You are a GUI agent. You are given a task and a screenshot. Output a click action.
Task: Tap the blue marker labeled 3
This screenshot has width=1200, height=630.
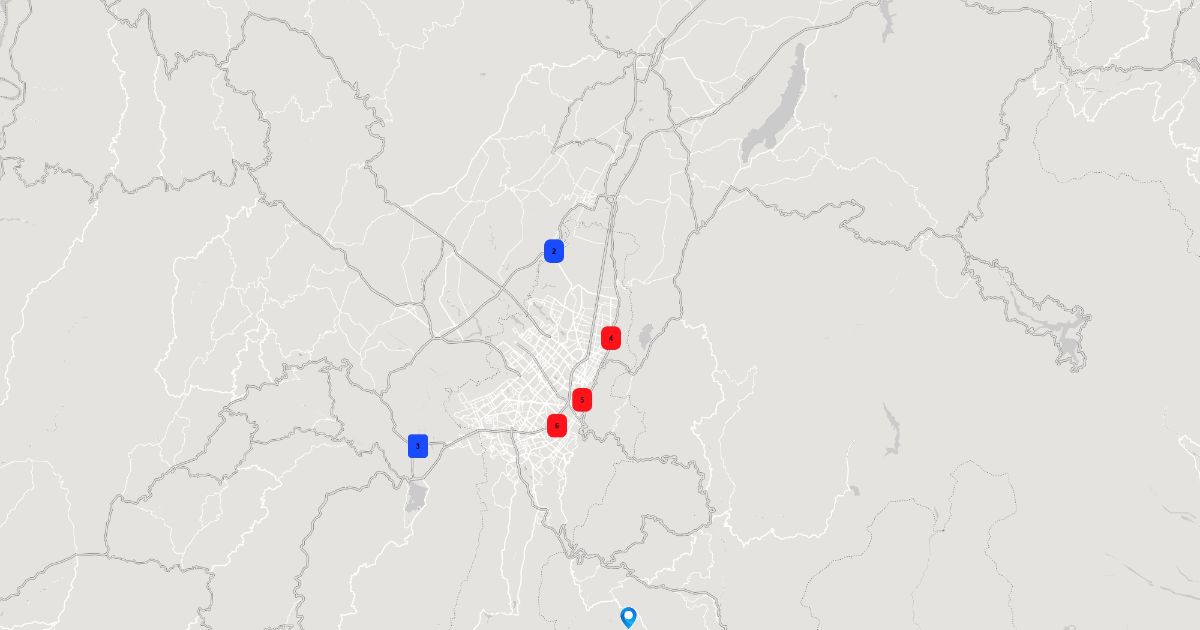pyautogui.click(x=418, y=446)
